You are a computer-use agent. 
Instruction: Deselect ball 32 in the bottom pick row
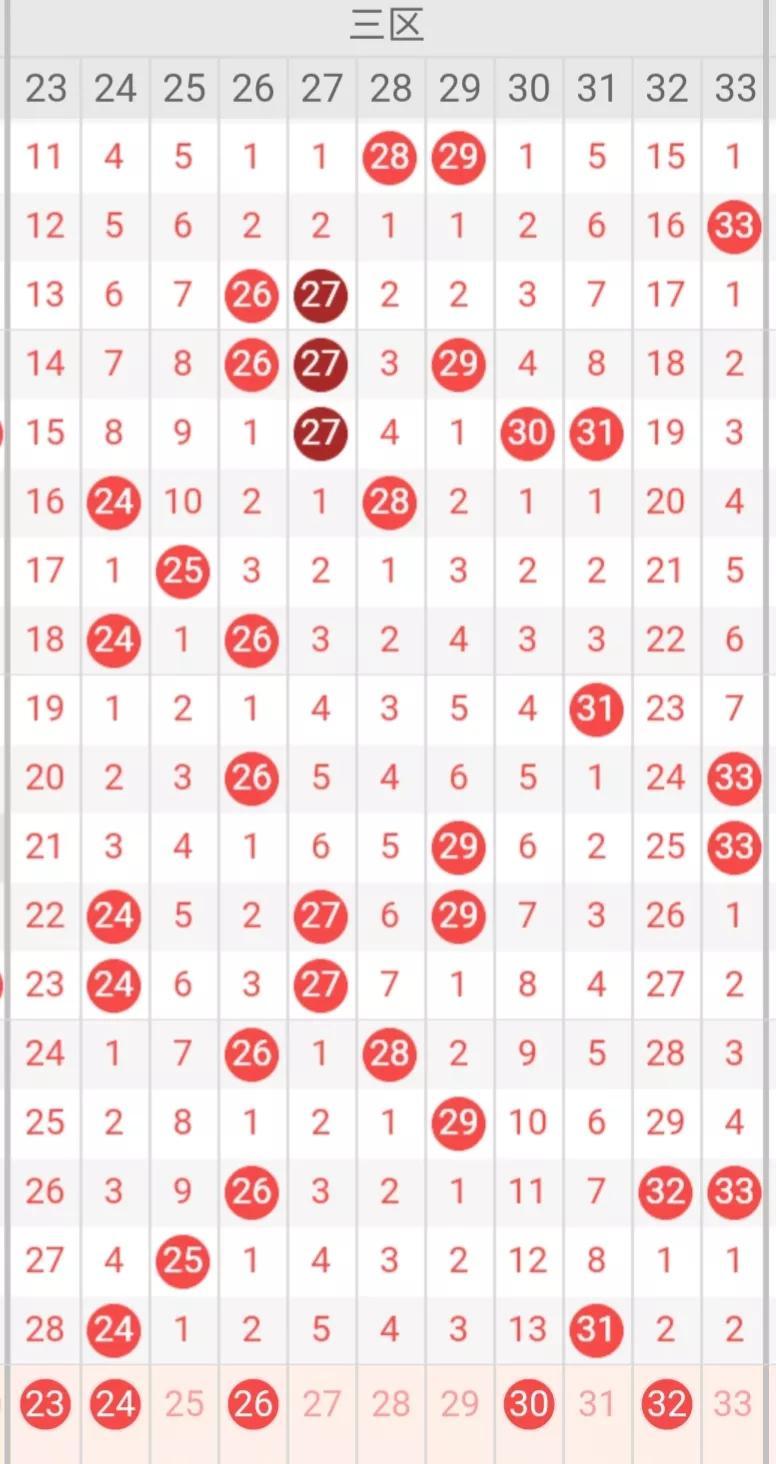(666, 1405)
